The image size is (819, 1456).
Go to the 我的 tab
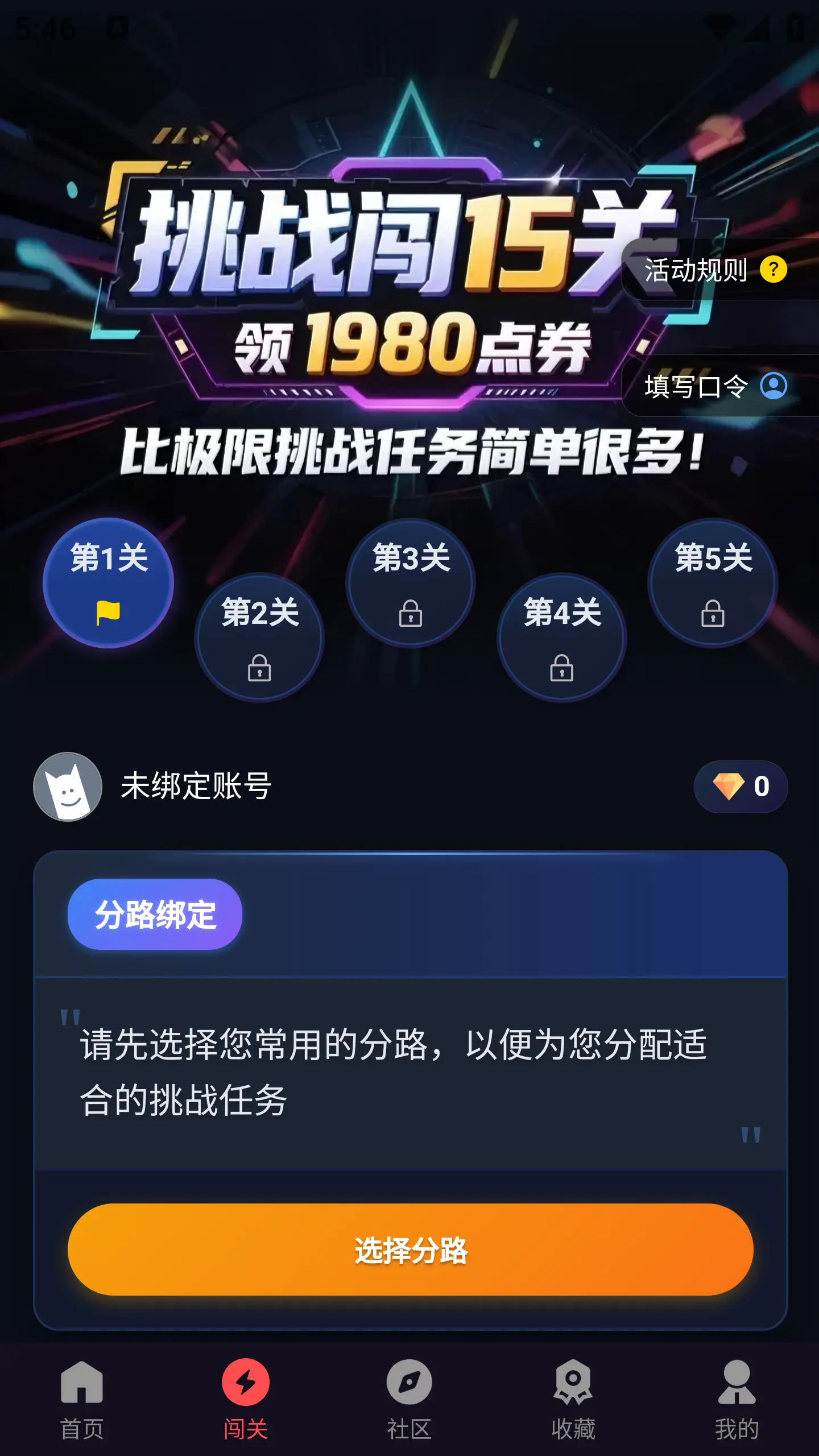click(x=737, y=1399)
